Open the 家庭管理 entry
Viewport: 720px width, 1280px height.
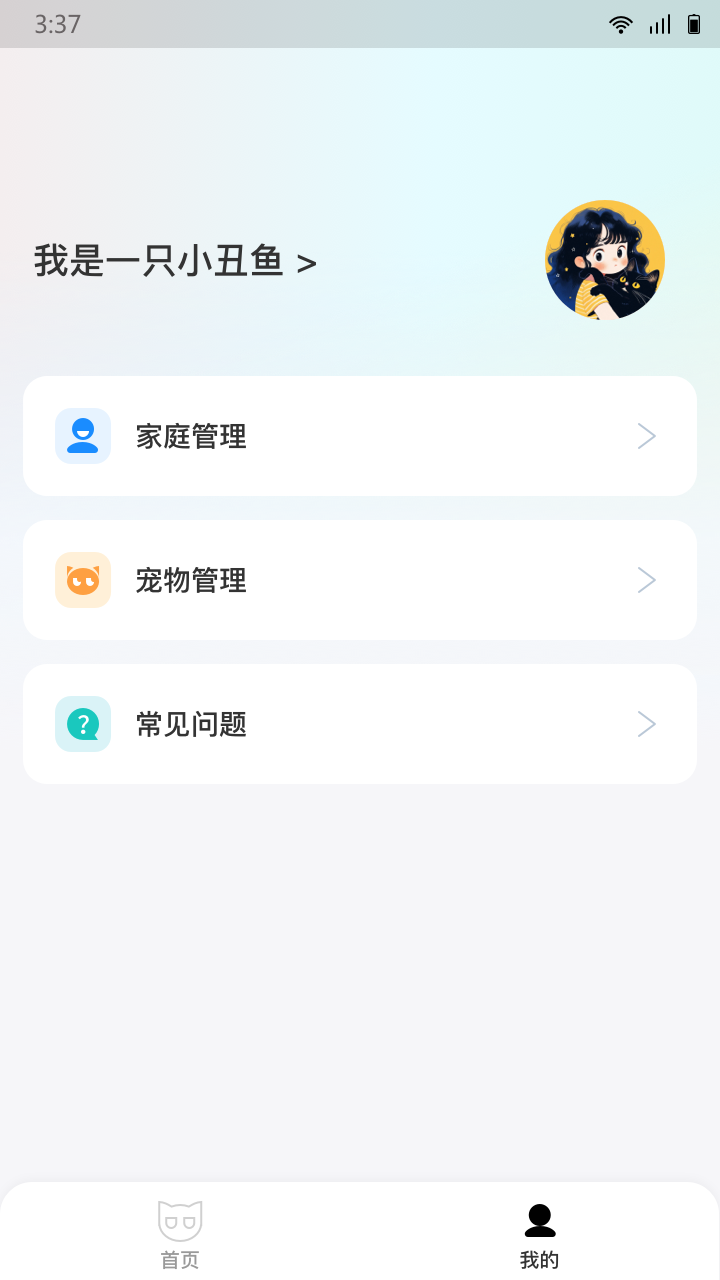(x=360, y=436)
